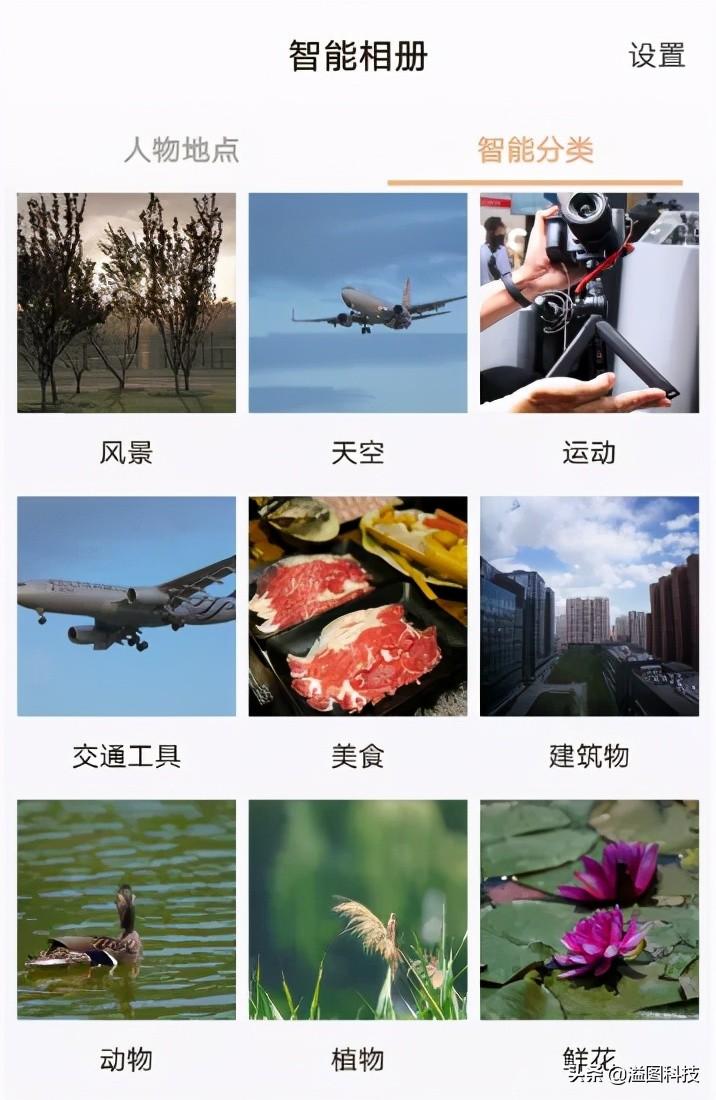View the 动物 album
Screen dimensions: 716x1100
[x=126, y=909]
